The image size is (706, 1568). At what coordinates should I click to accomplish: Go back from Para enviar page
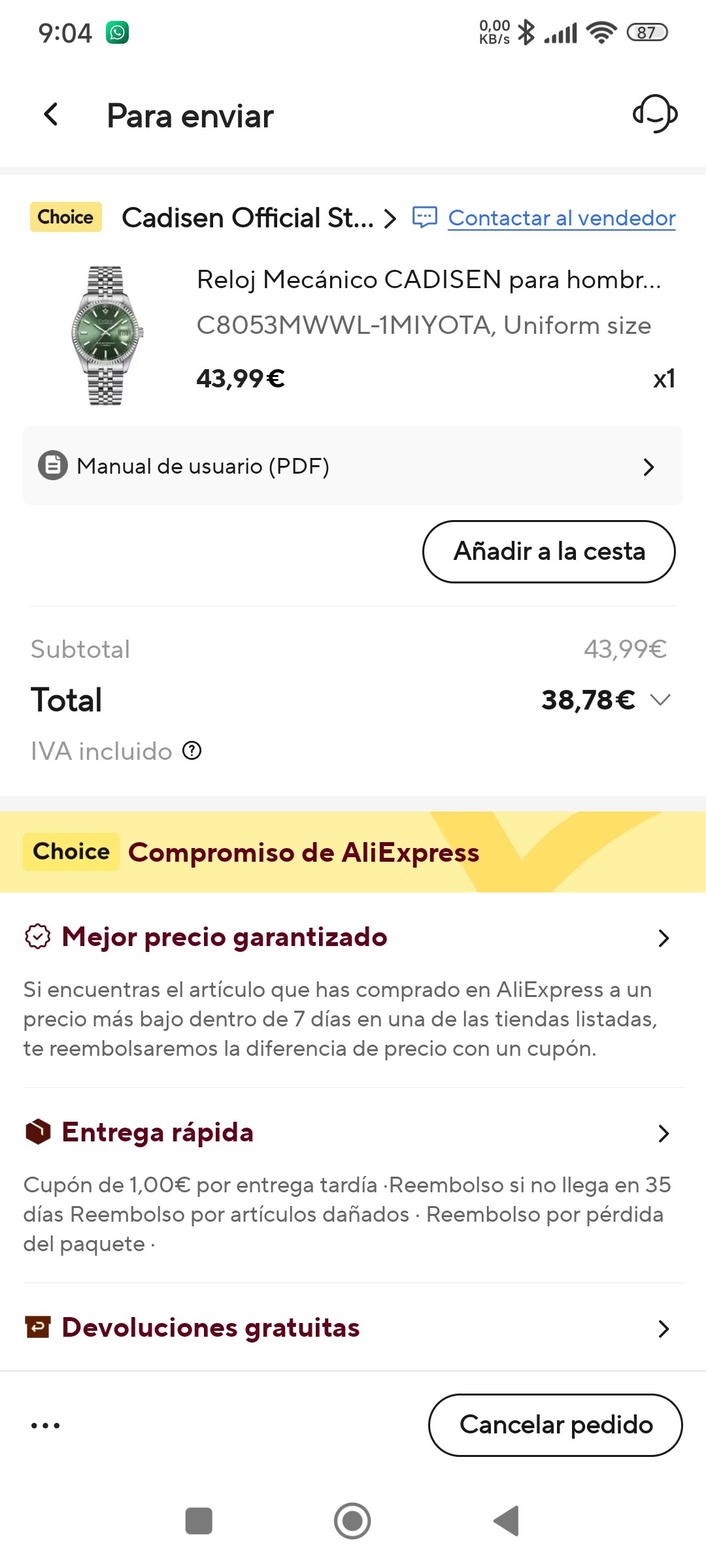[51, 115]
